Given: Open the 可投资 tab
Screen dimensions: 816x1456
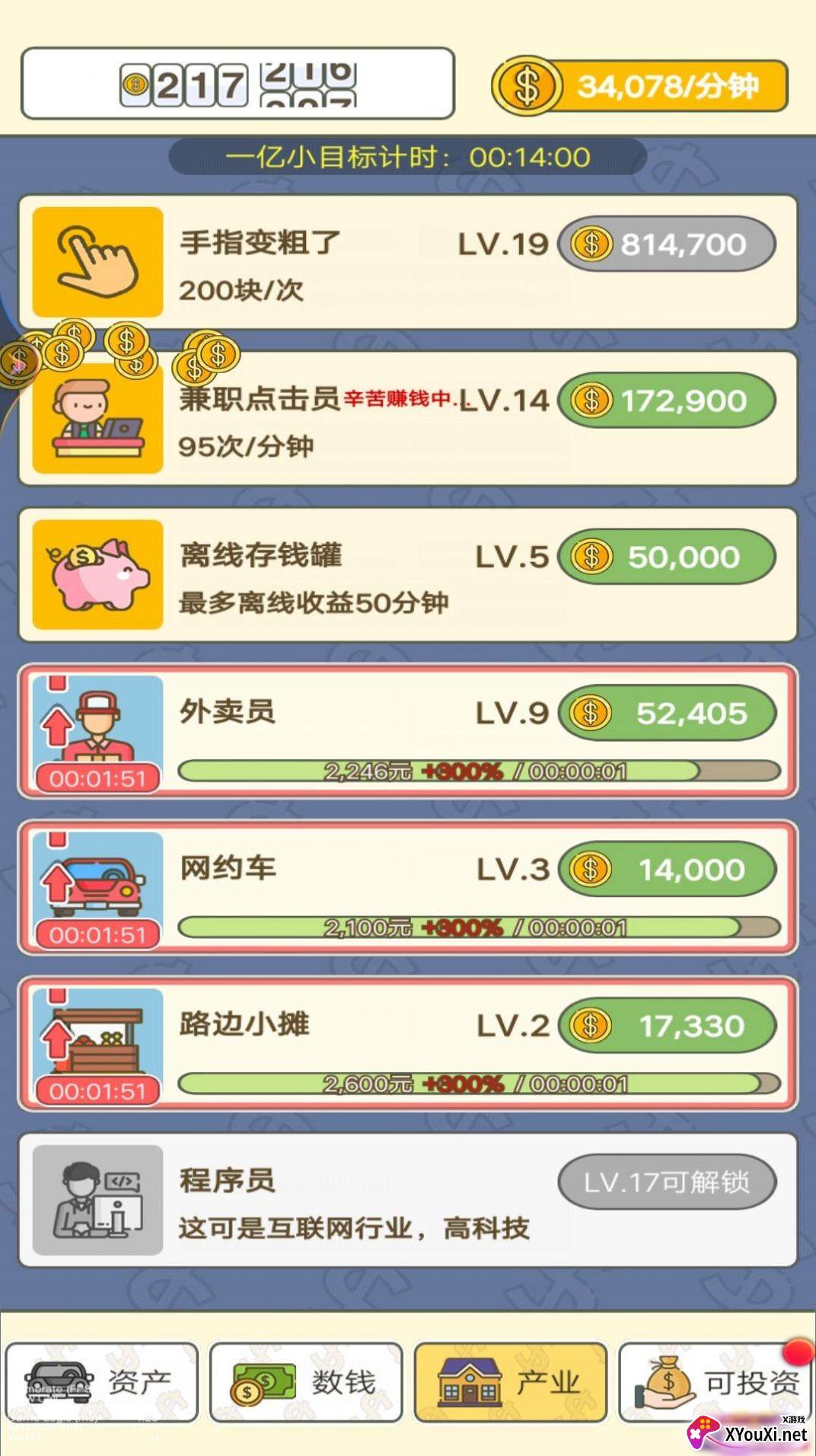Looking at the screenshot, I should pos(716,1382).
